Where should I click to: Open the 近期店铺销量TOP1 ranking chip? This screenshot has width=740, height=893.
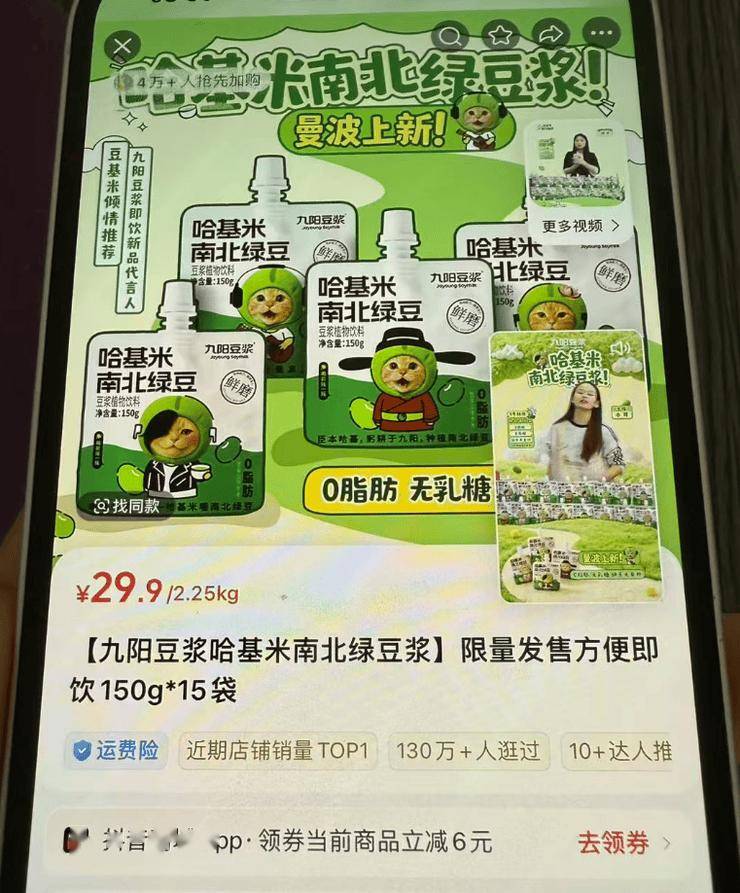tap(278, 750)
